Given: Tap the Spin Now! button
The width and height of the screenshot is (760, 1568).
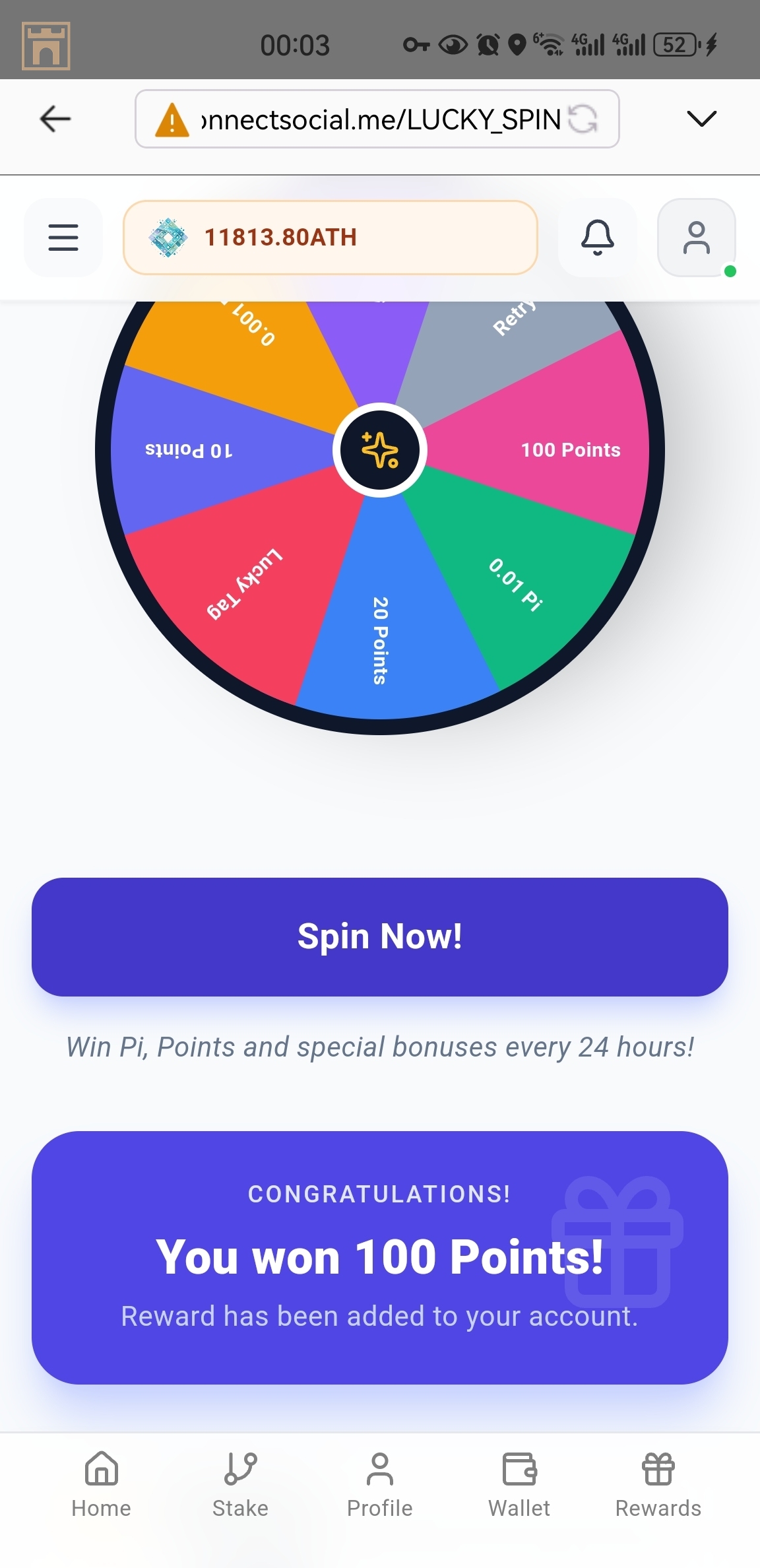Looking at the screenshot, I should 380,936.
